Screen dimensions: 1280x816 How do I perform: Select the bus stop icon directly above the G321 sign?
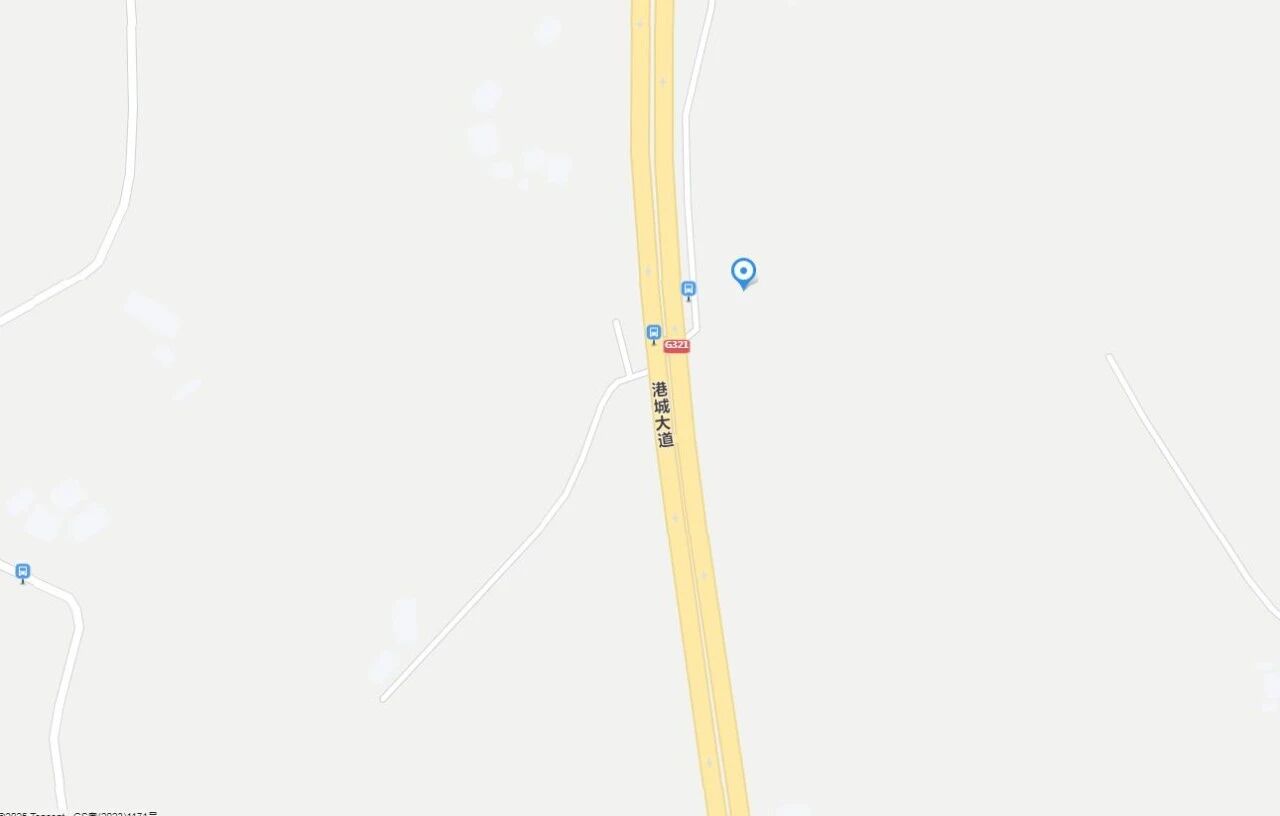[654, 332]
